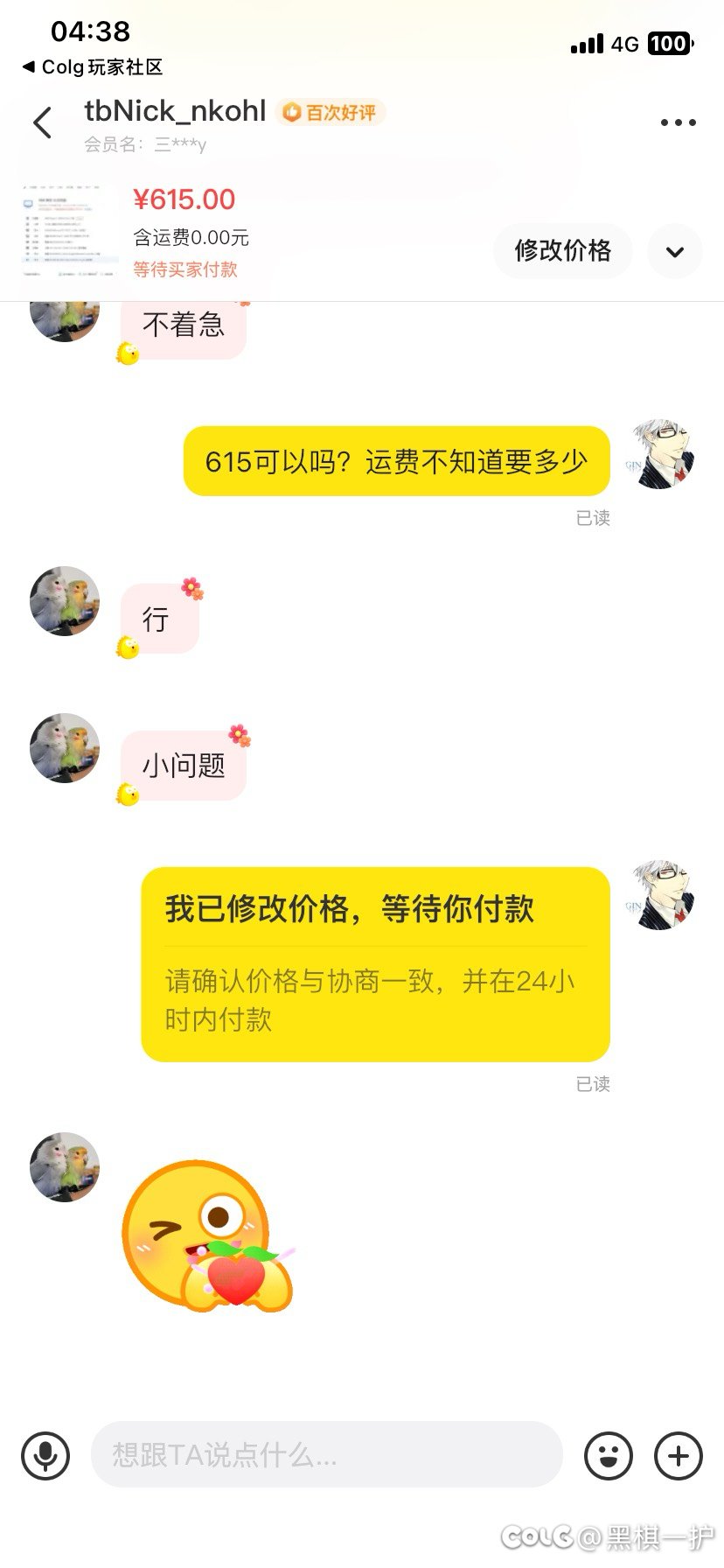Viewport: 724px width, 1568px height.
Task: Tap the 修改价格 button
Action: tap(562, 251)
